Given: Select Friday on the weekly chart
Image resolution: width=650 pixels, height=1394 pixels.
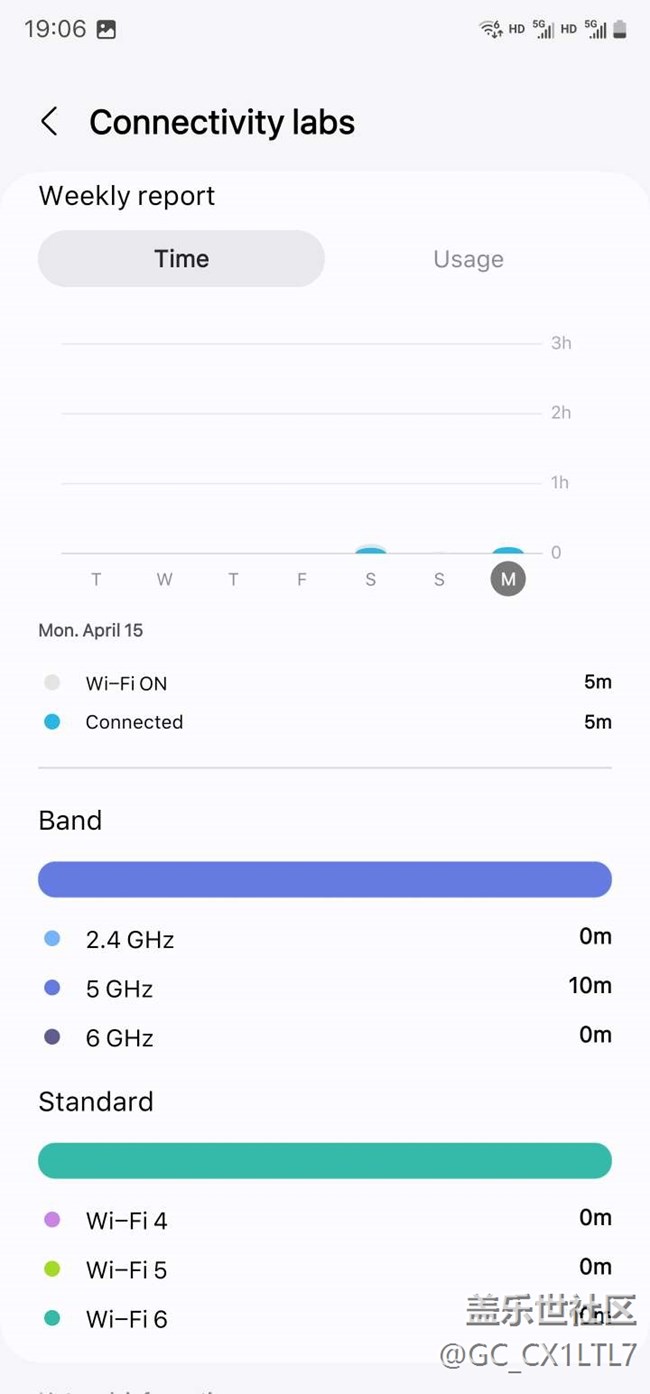Looking at the screenshot, I should point(301,579).
